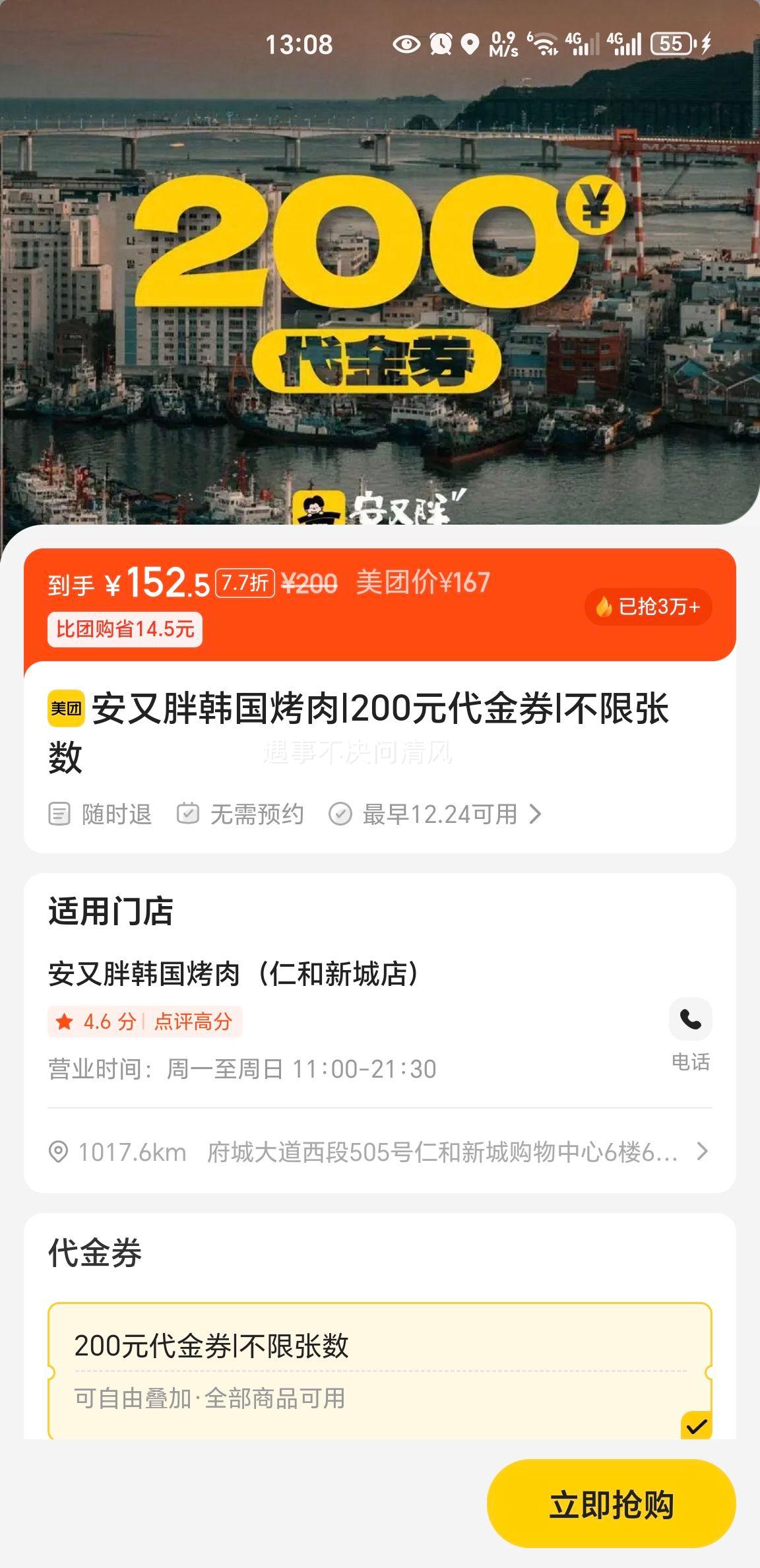Viewport: 760px width, 1568px height.
Task: Tap the phone icon to call the restaurant
Action: tap(689, 1019)
